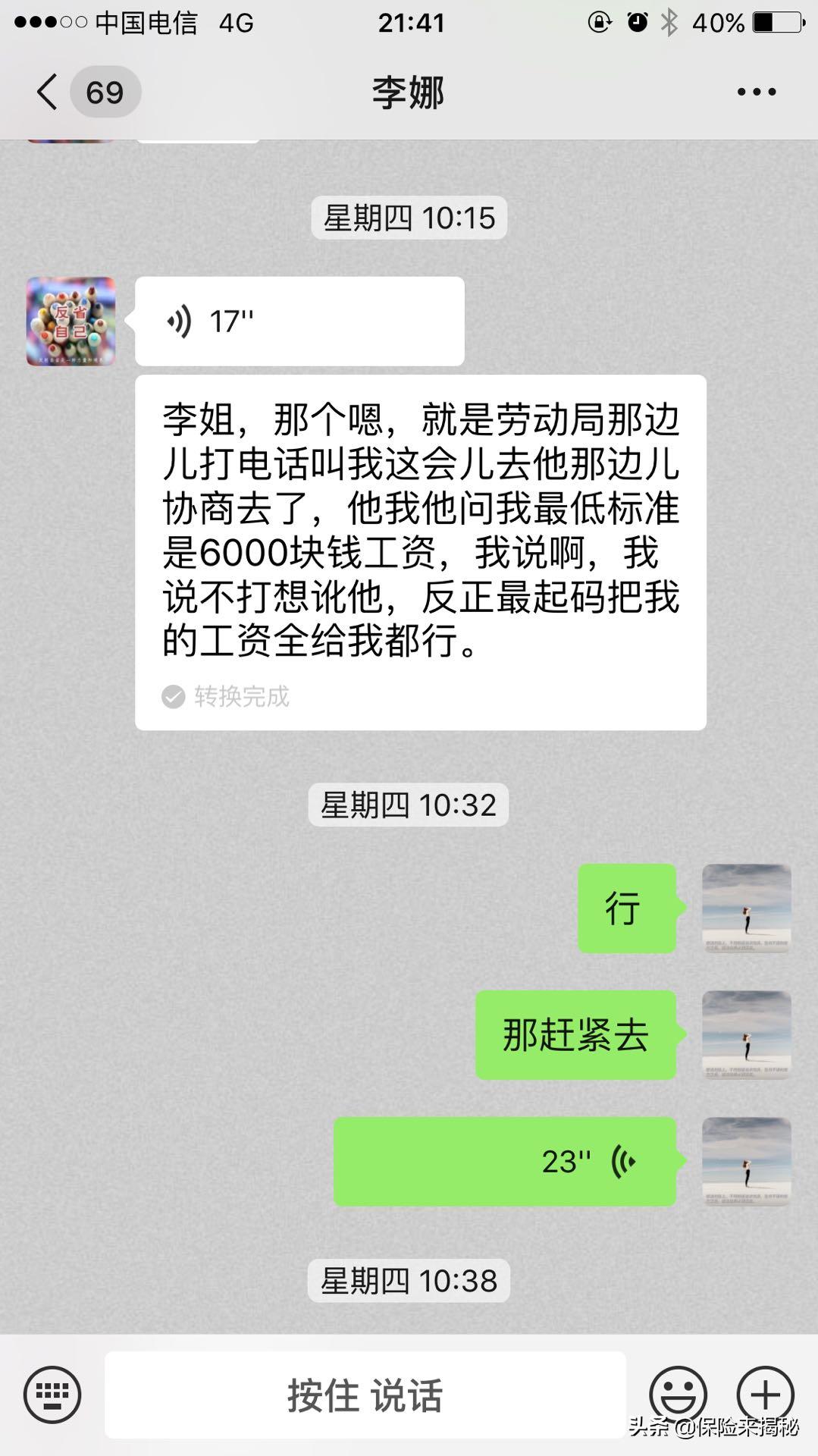Click the 星期四 10:15 timestamp label

tap(408, 218)
